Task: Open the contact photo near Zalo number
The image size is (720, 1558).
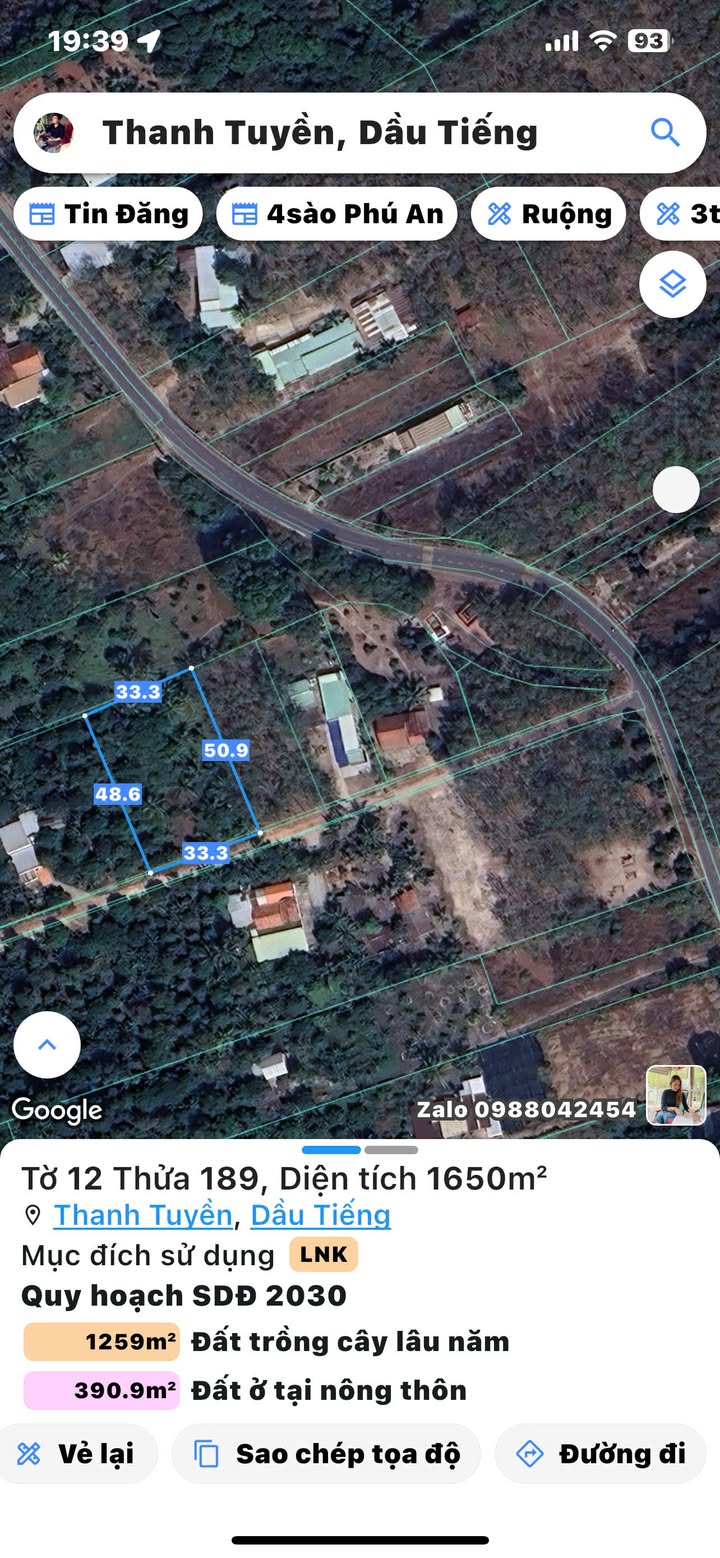Action: (676, 1096)
